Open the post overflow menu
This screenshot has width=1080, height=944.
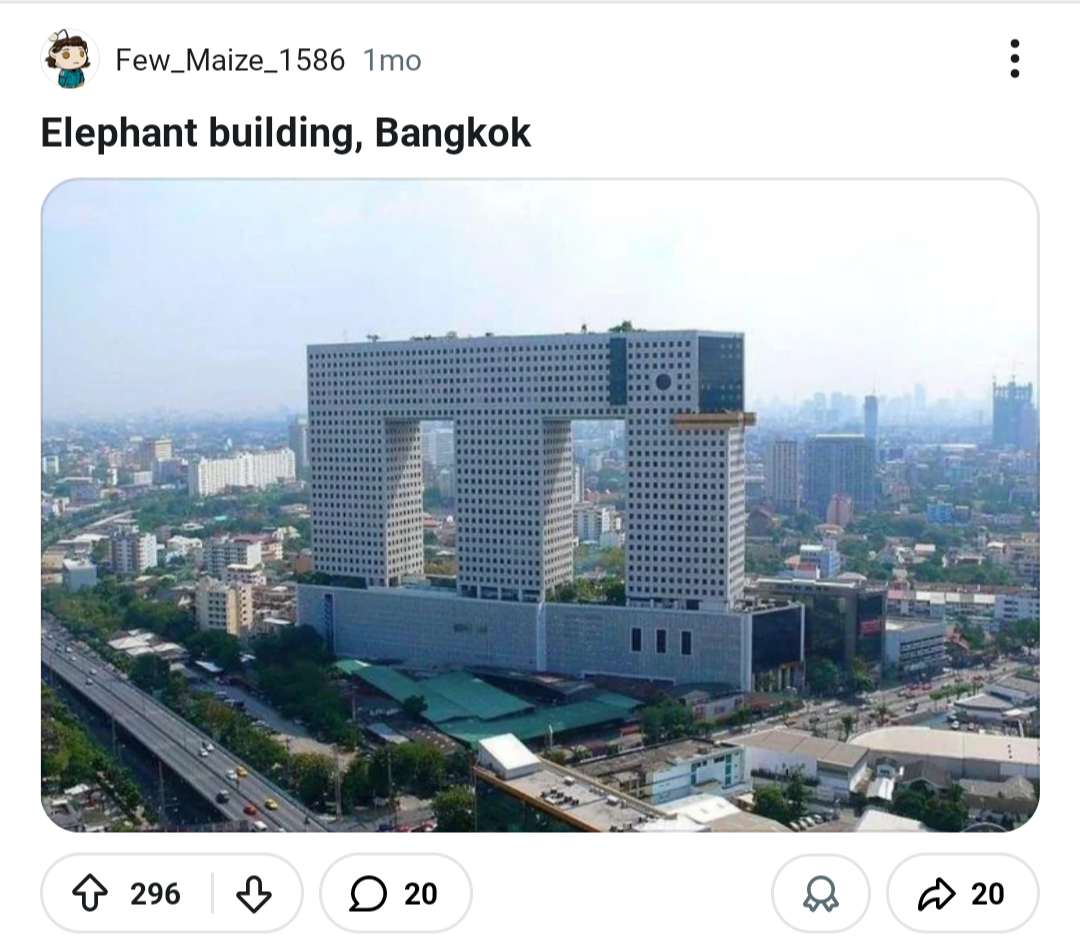point(1014,59)
